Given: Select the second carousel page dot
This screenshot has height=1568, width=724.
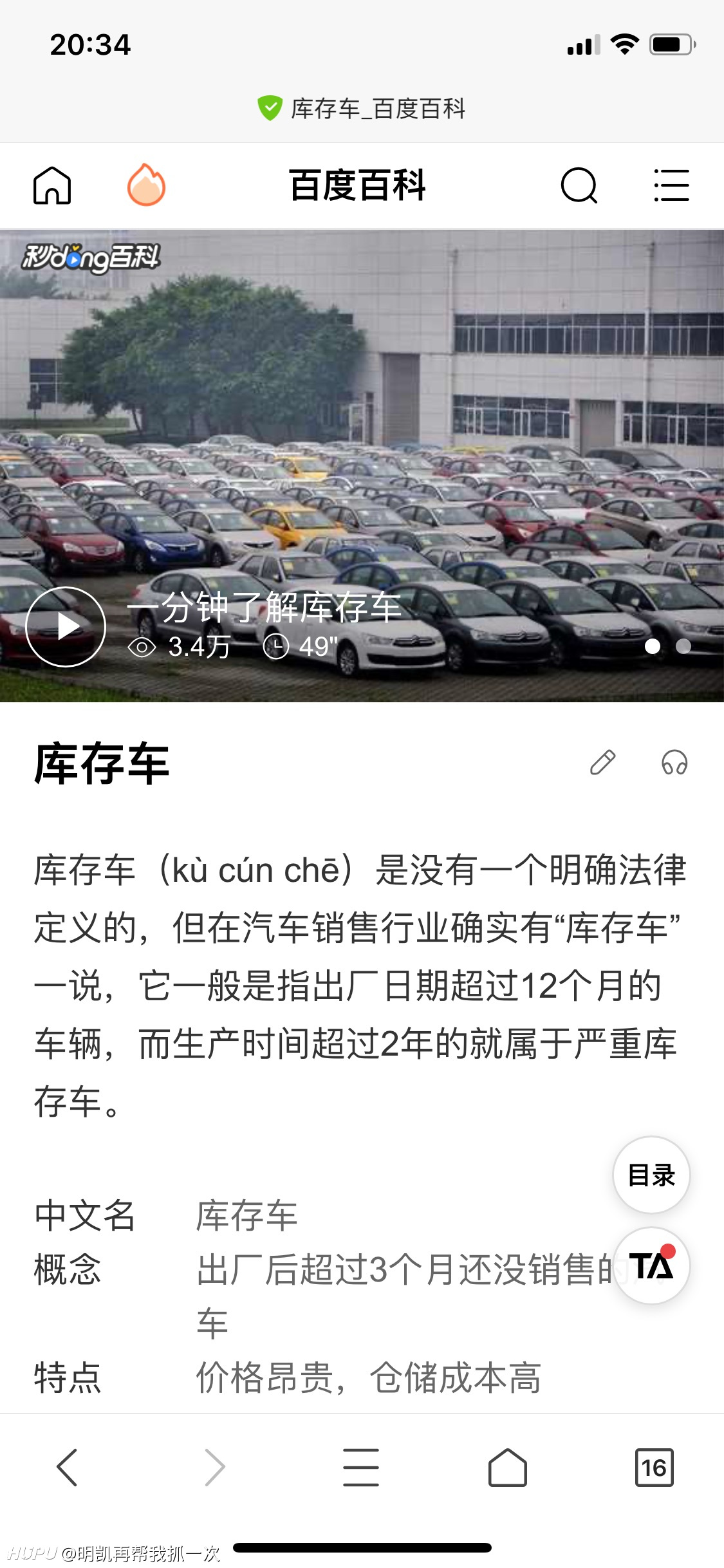Looking at the screenshot, I should tap(683, 646).
